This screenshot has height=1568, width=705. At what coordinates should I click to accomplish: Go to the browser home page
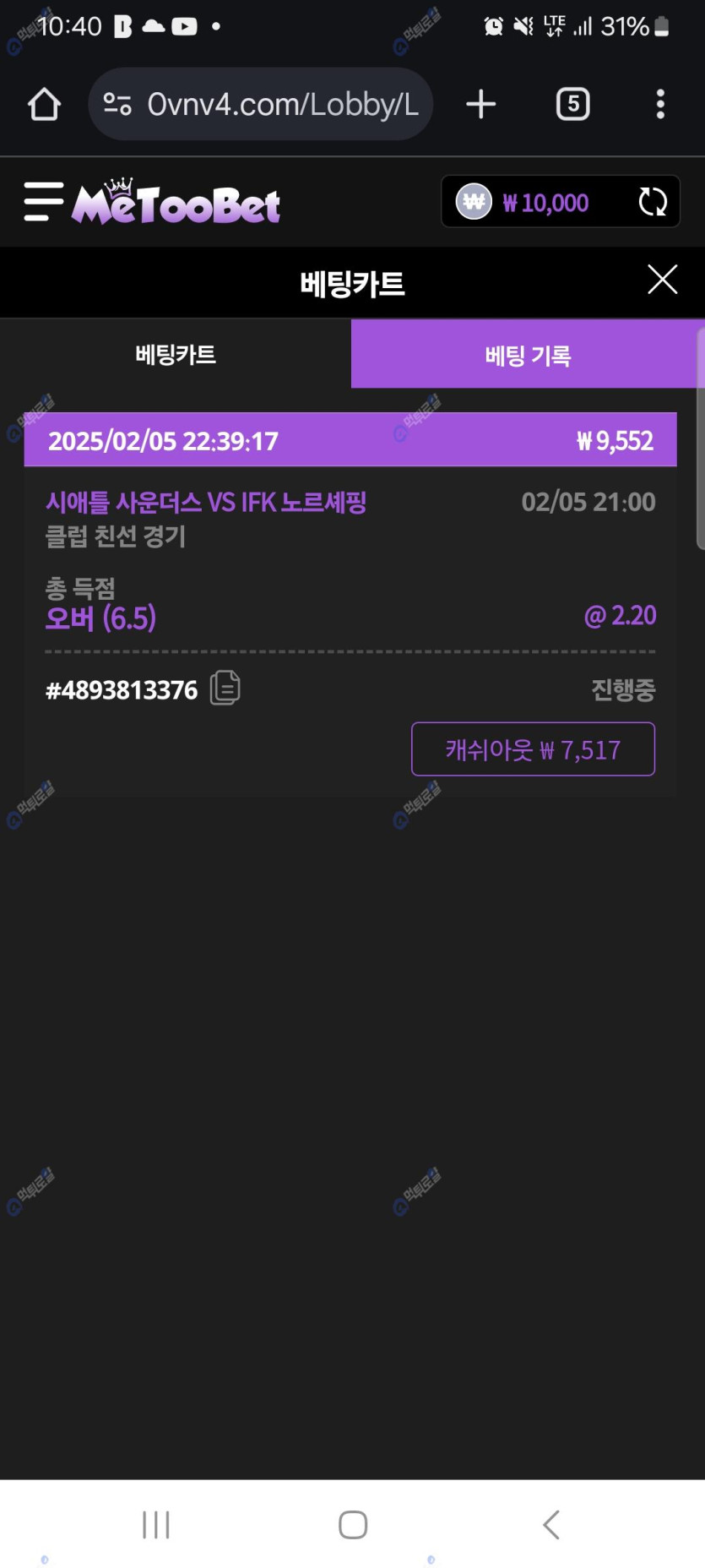click(44, 105)
